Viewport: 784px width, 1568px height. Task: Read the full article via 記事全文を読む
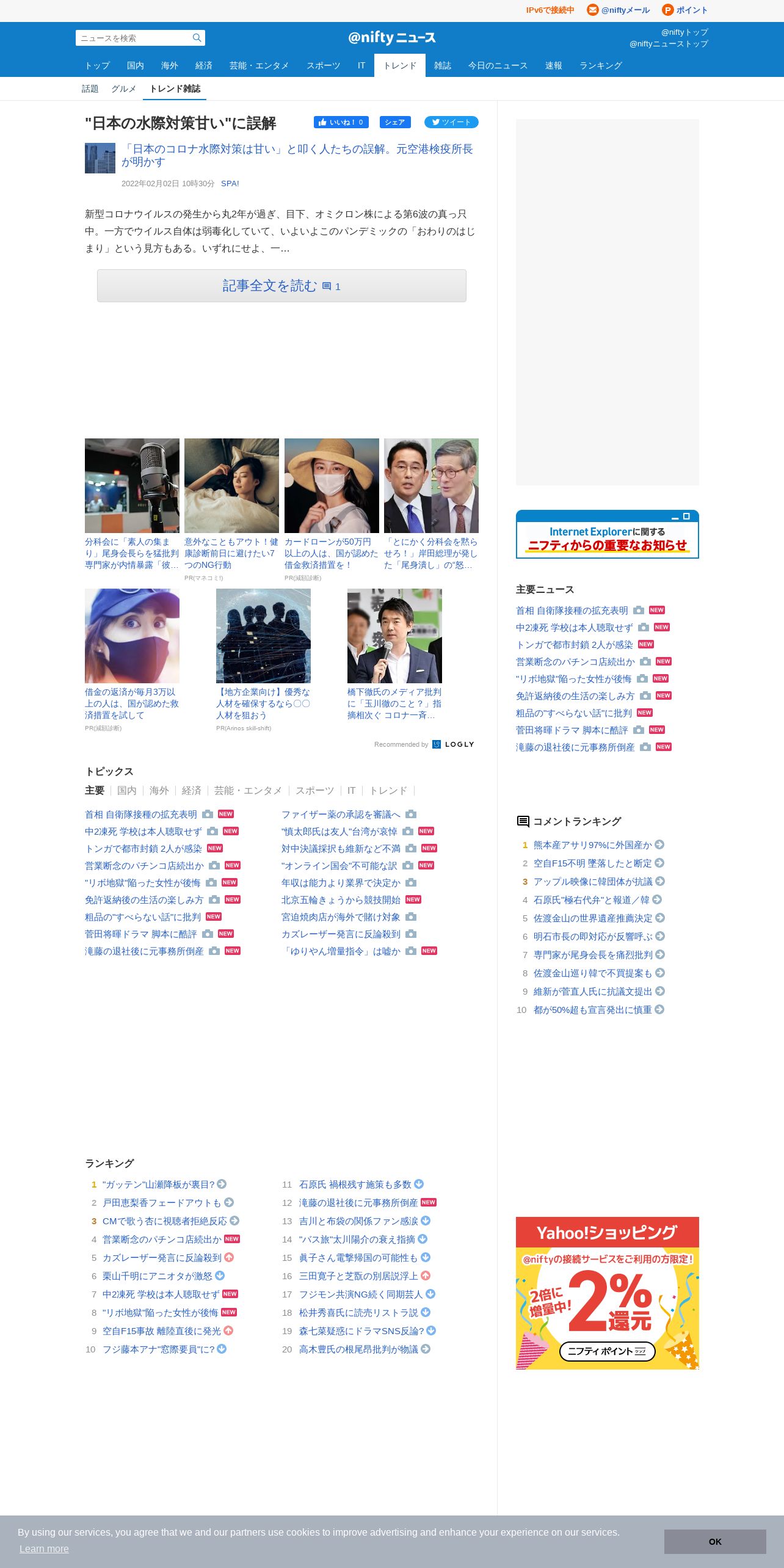[281, 286]
